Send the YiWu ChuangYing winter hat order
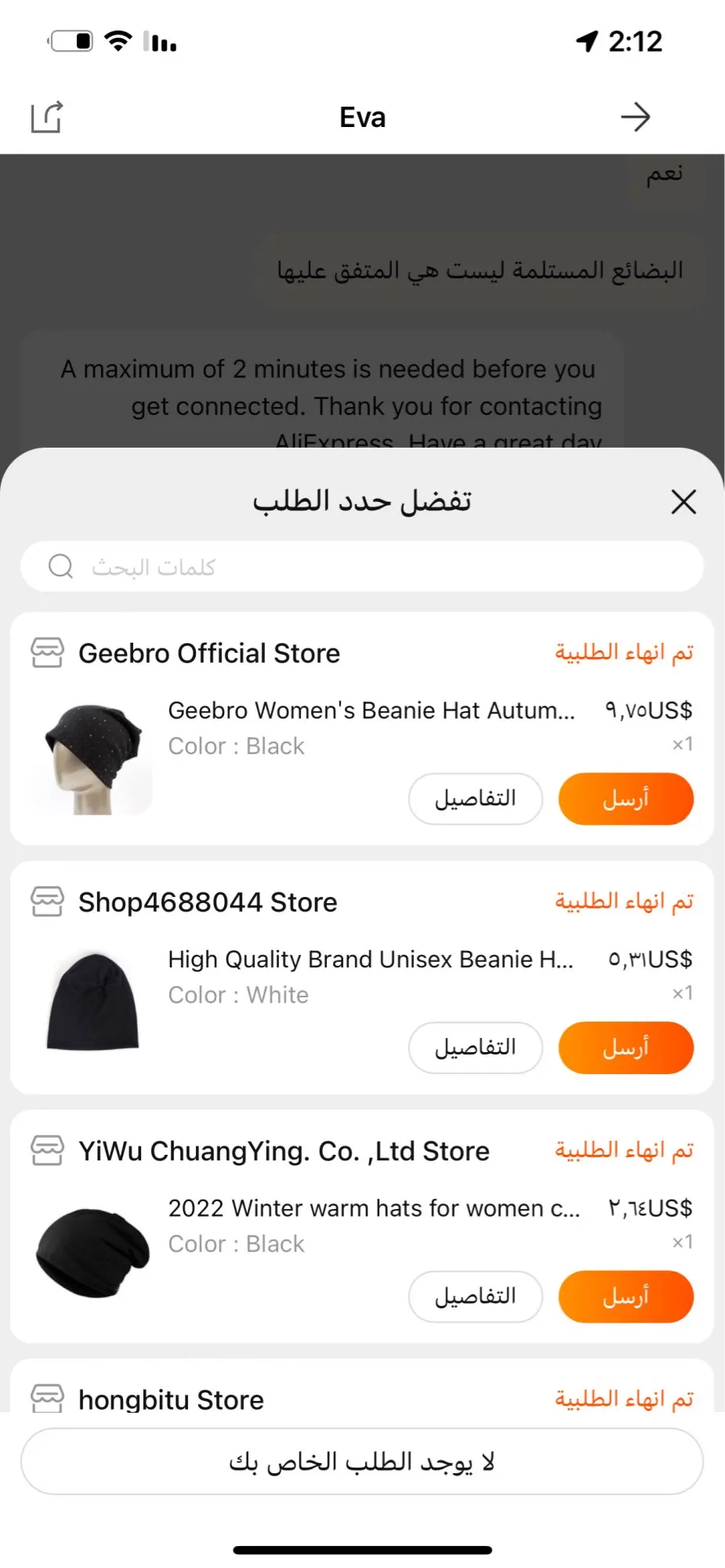 [x=625, y=1296]
